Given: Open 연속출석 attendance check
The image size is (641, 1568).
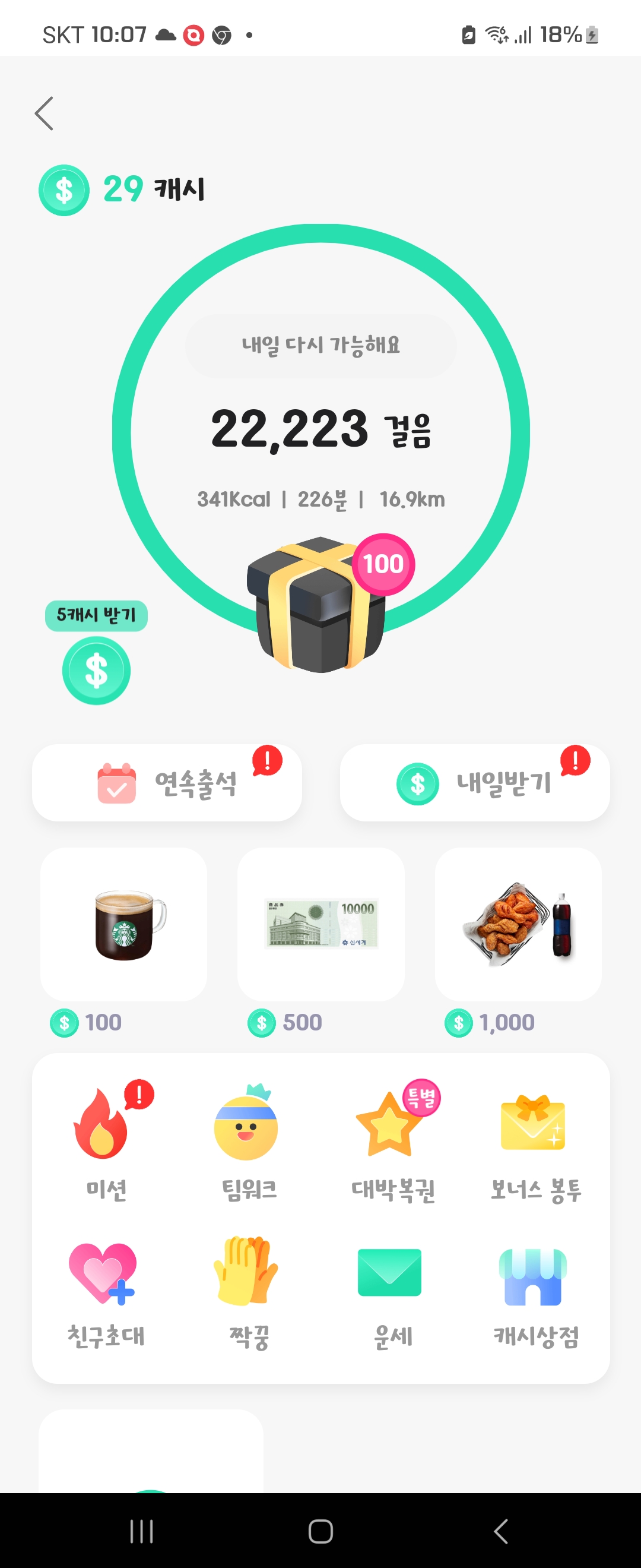Looking at the screenshot, I should tap(167, 783).
